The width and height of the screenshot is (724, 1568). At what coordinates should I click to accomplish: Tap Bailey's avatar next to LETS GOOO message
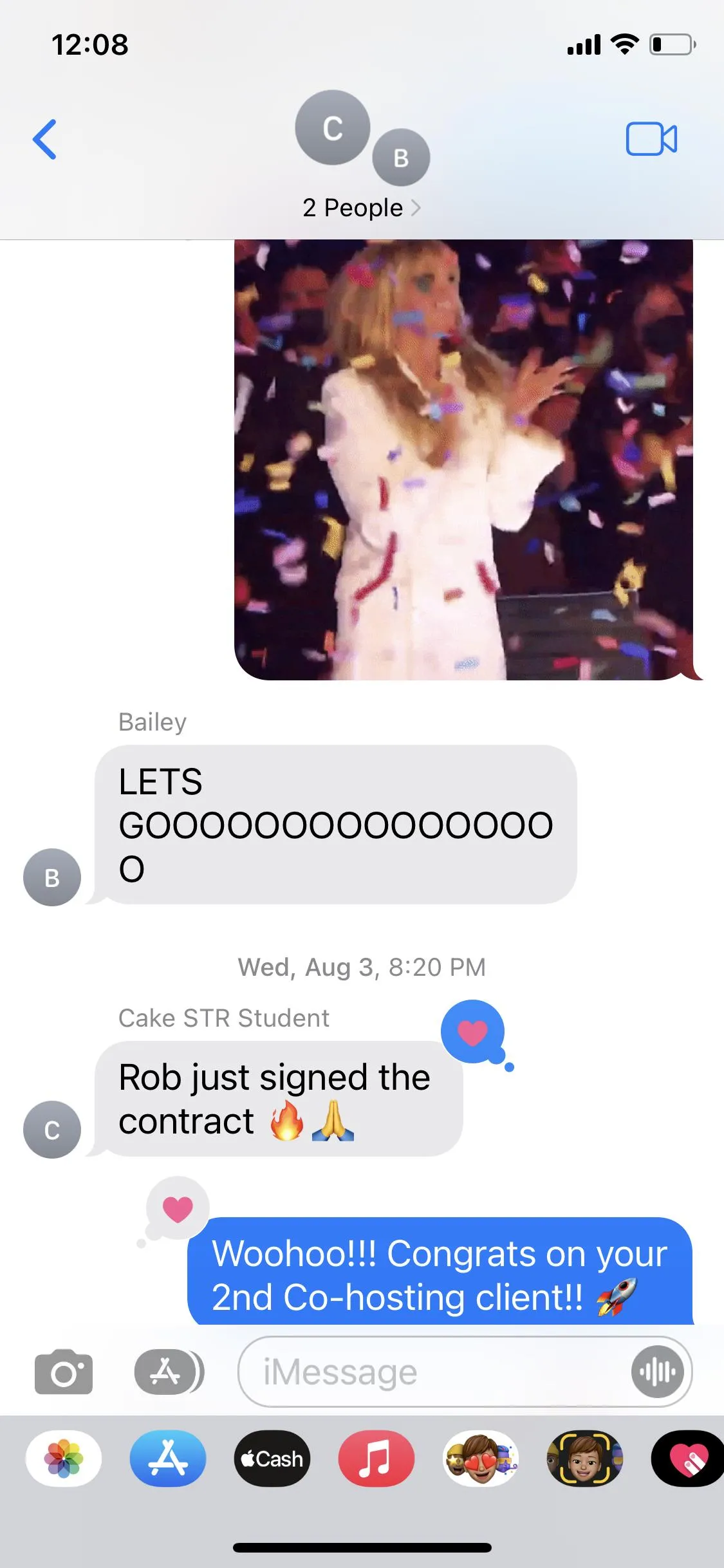click(x=52, y=877)
